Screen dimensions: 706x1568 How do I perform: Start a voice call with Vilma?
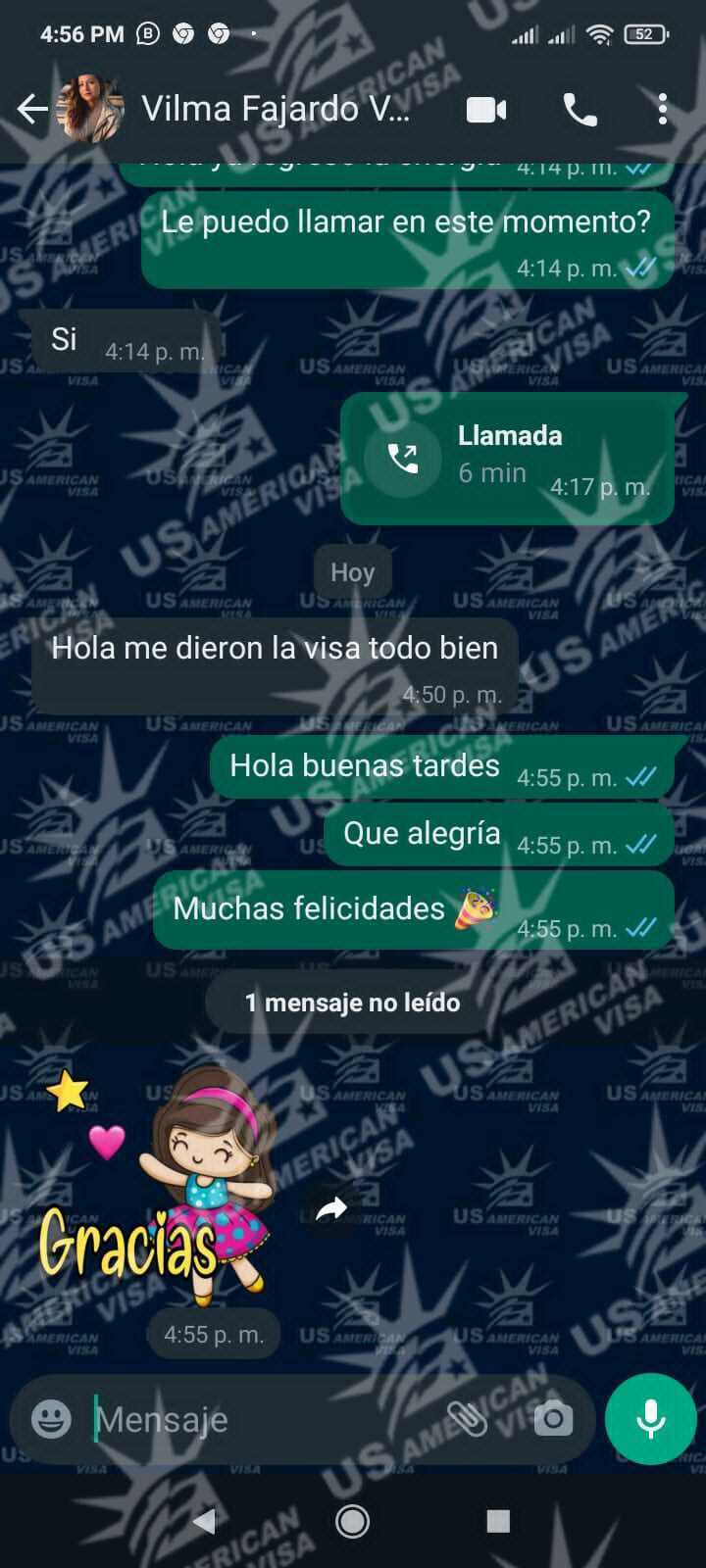coord(580,110)
